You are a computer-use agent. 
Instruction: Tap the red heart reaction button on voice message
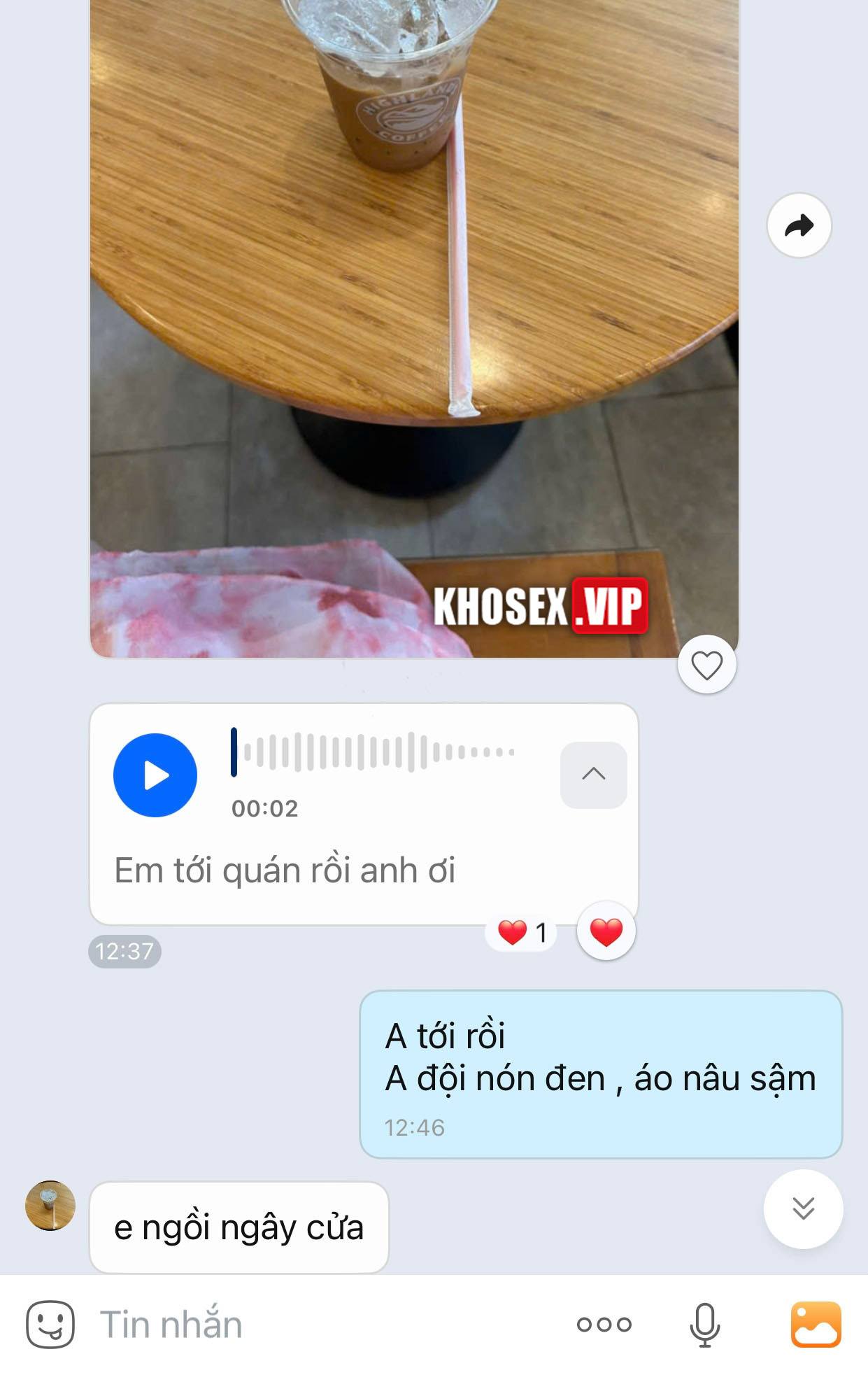(606, 932)
